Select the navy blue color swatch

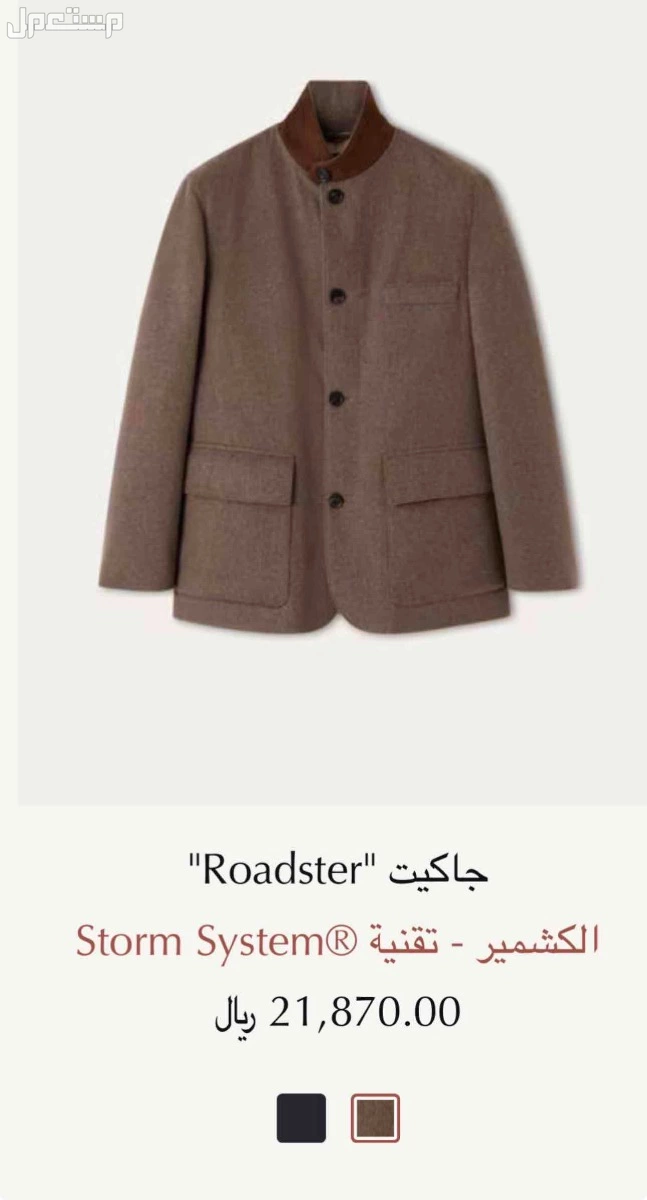click(301, 1118)
